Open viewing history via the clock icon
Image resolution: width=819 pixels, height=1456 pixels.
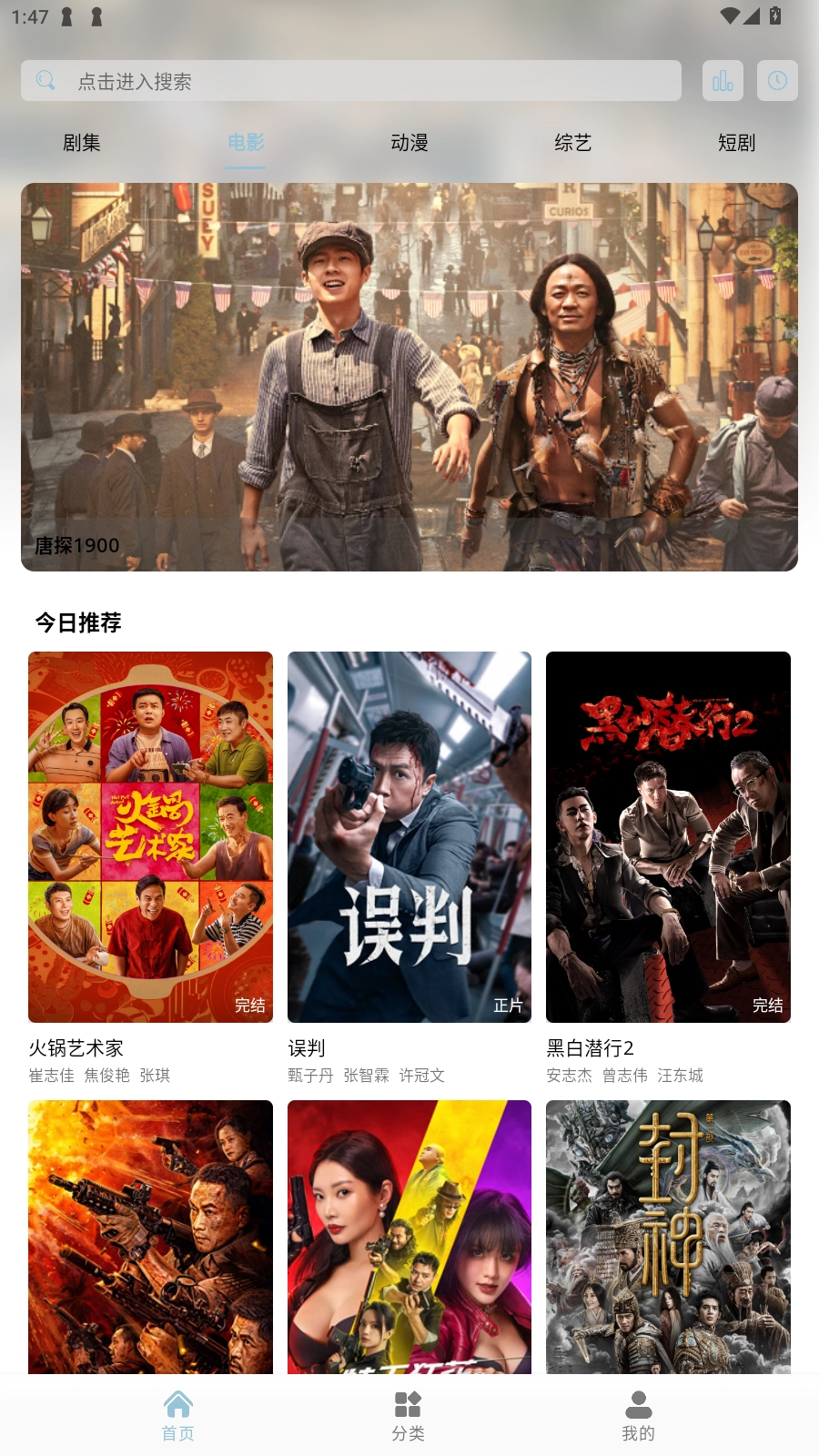[x=777, y=80]
